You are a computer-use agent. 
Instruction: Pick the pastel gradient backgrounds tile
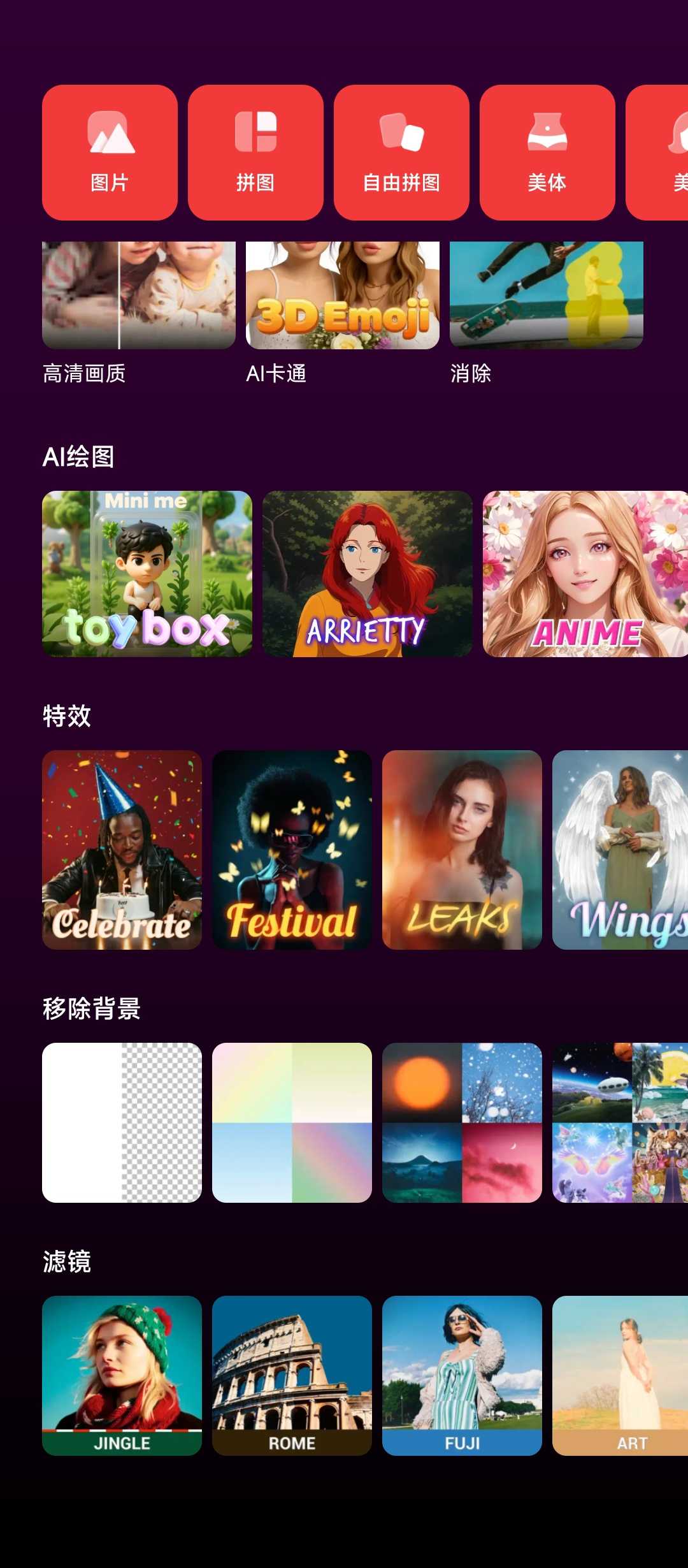click(x=292, y=1122)
